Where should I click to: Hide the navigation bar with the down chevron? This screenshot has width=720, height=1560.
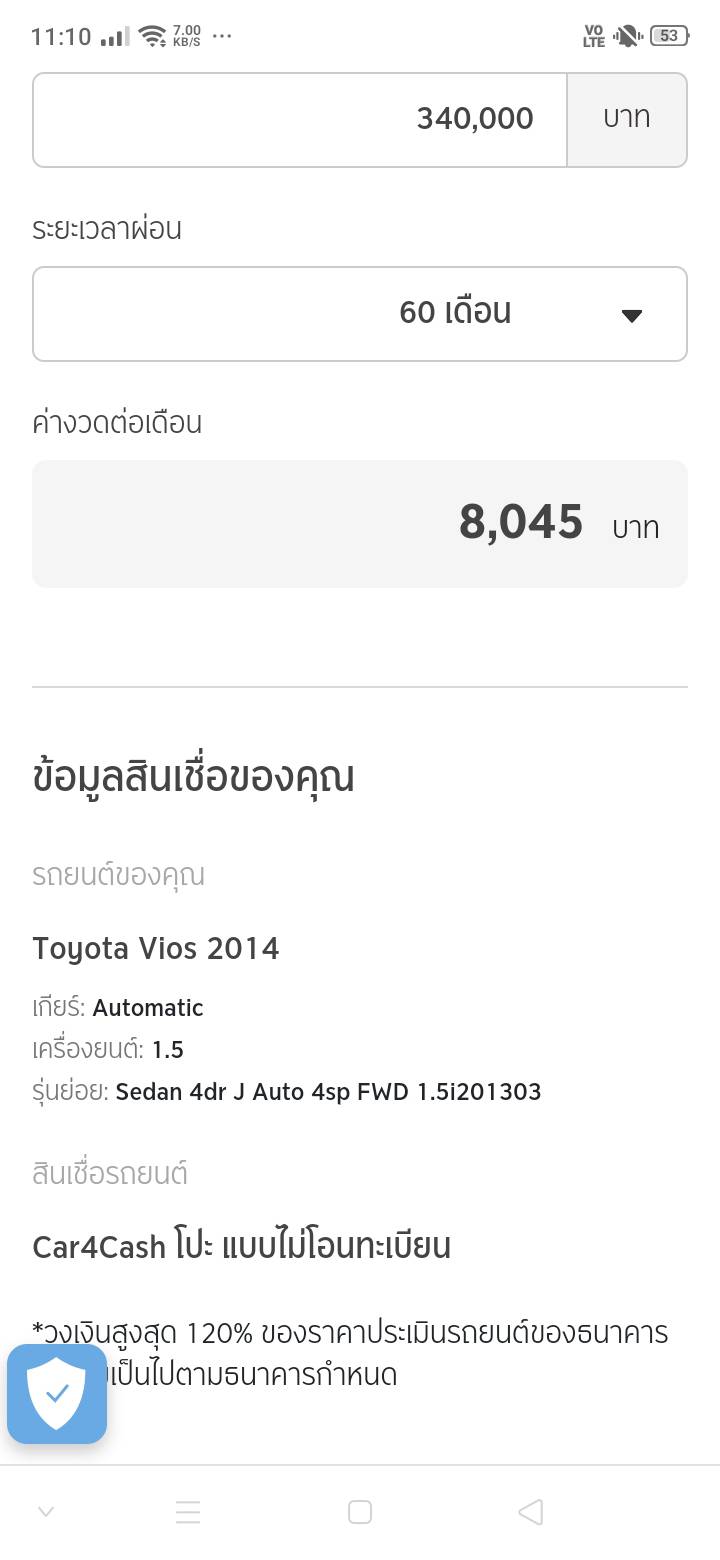[x=46, y=1512]
